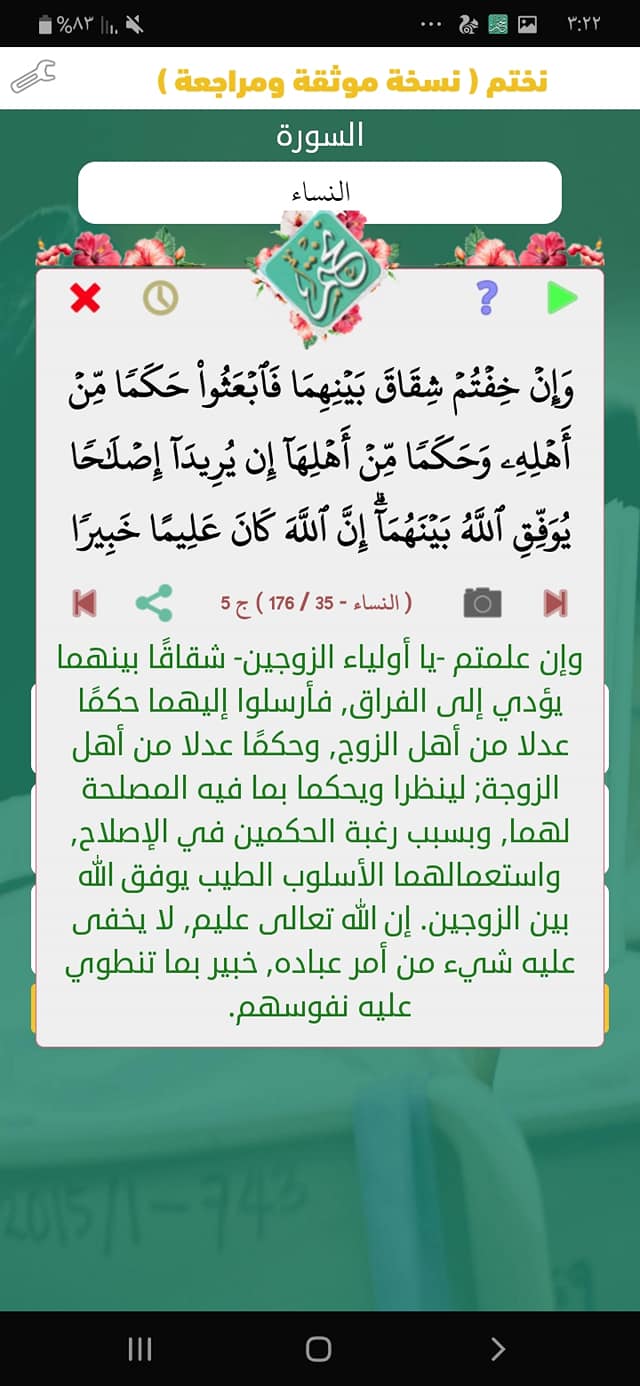Open the settings wrench icon
The image size is (640, 1386).
pos(34,77)
